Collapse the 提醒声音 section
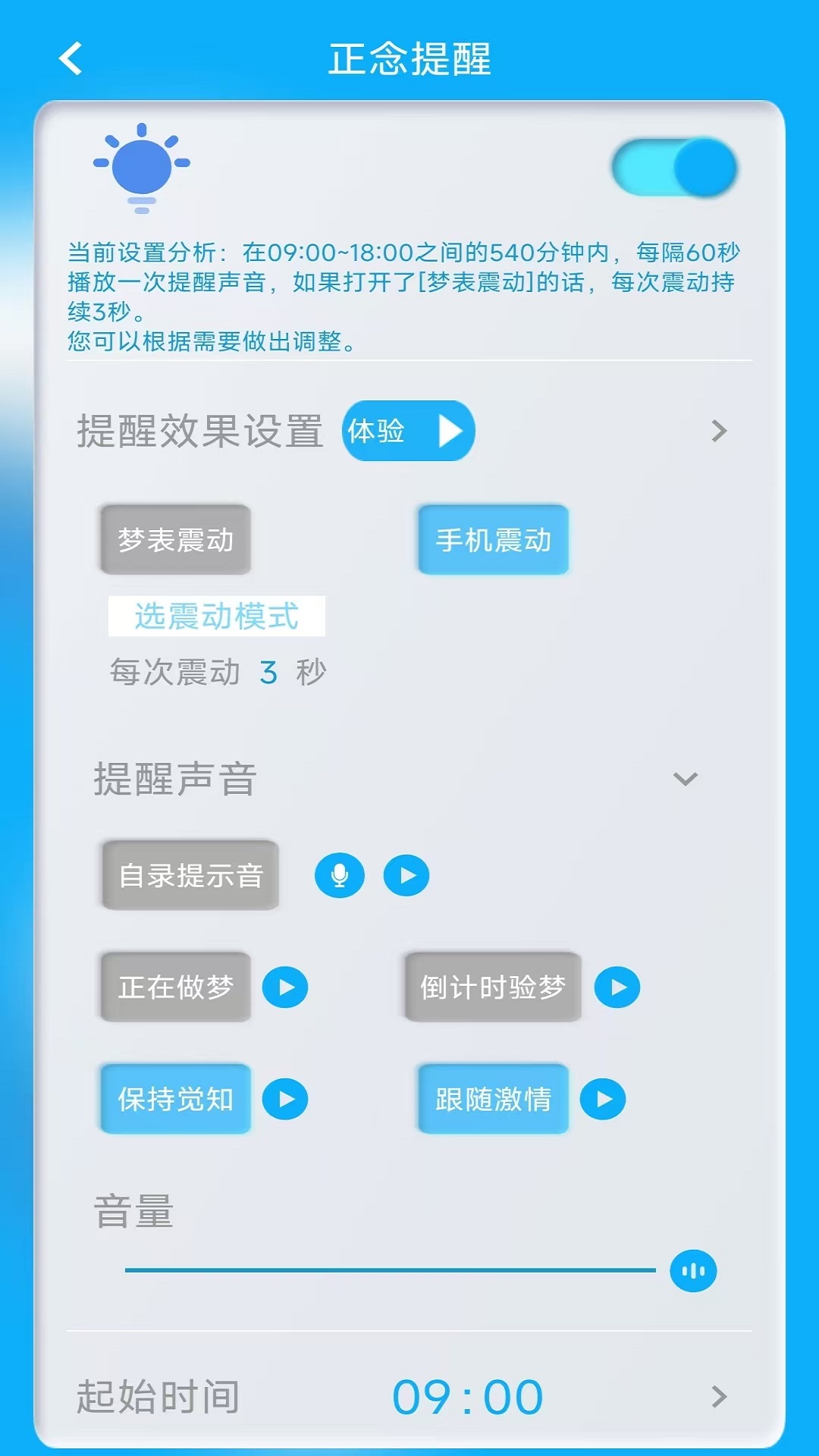This screenshot has height=1456, width=819. point(686,779)
